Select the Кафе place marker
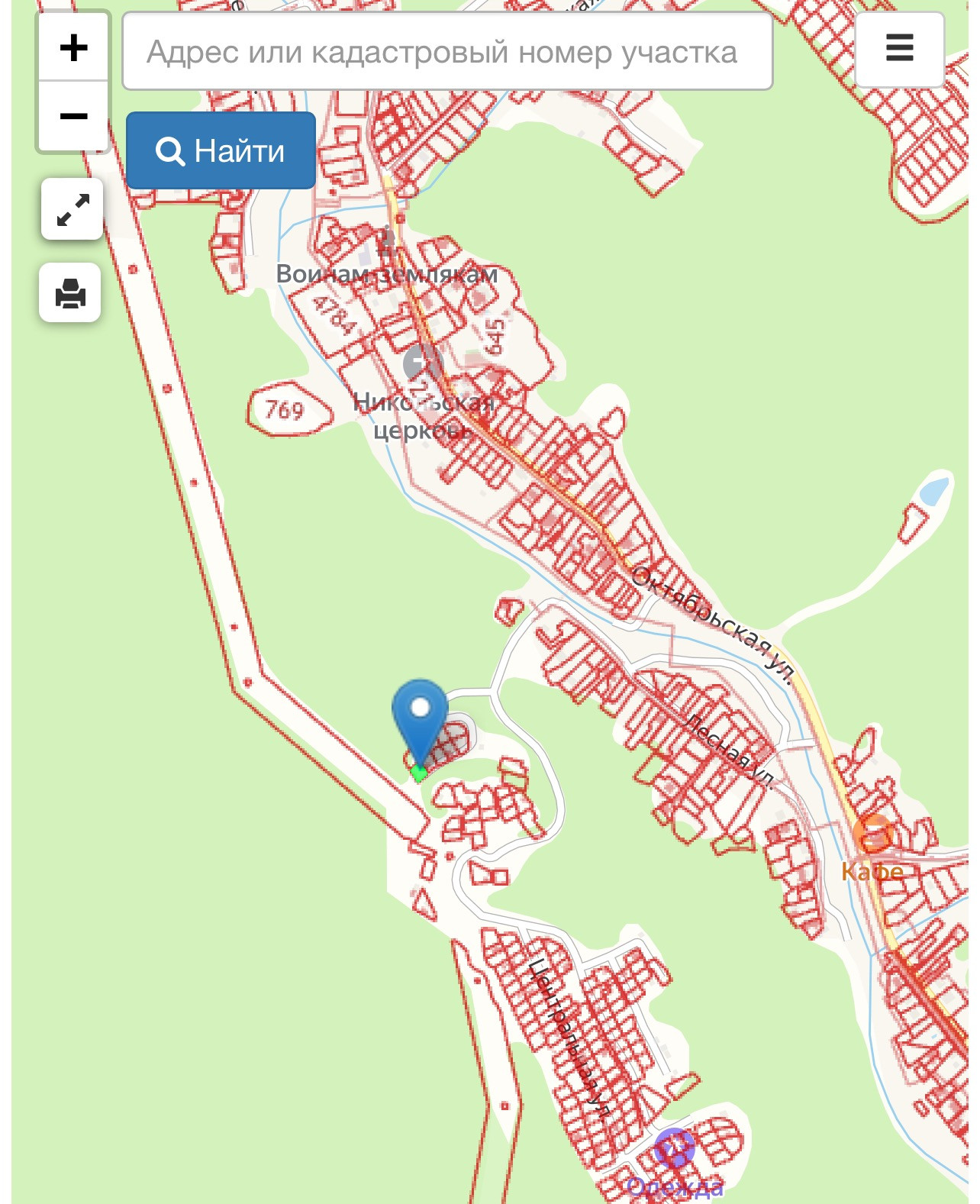Viewport: 980px width, 1204px height. pos(872,834)
